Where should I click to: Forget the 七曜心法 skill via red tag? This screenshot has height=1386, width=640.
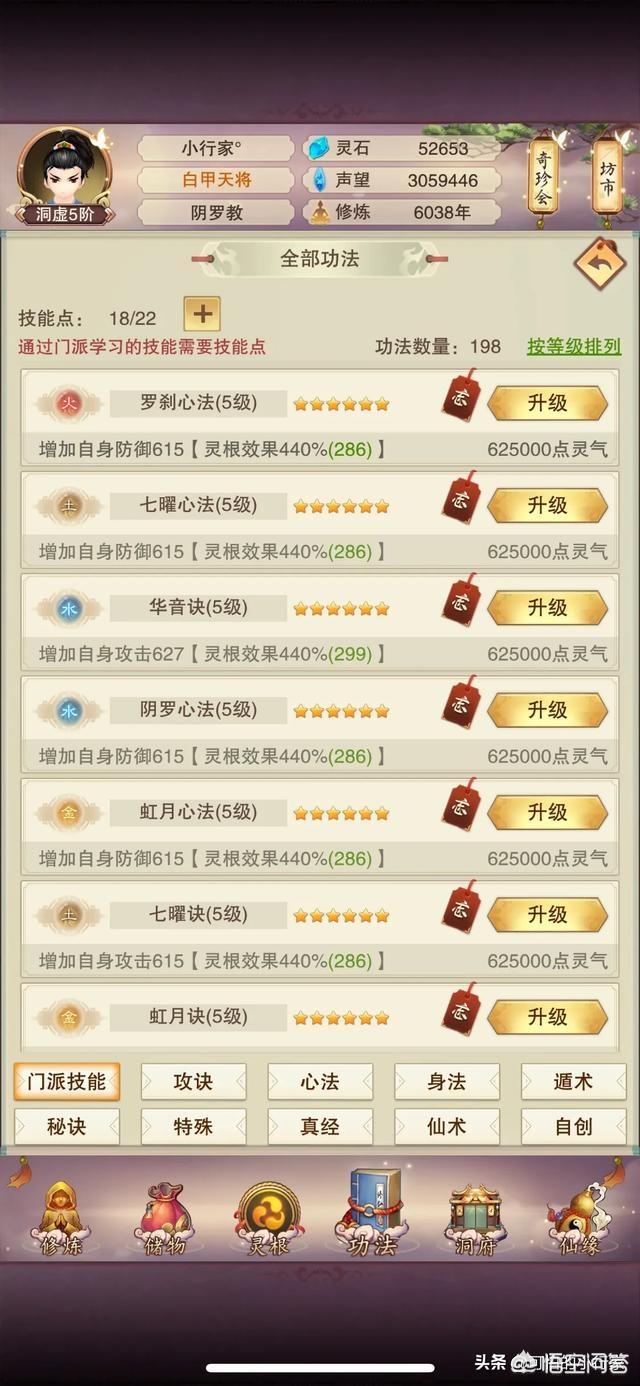tap(461, 500)
